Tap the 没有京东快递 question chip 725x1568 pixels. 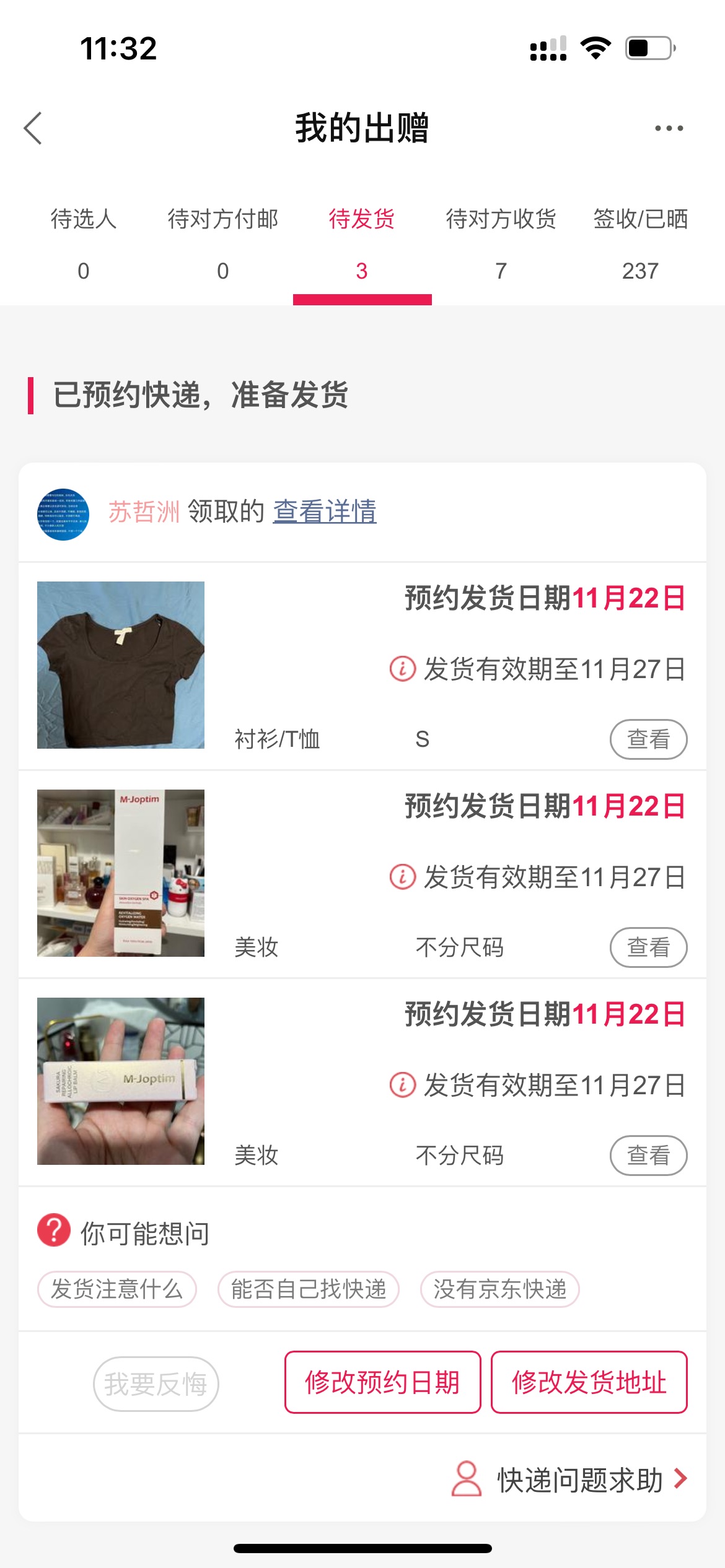500,1289
